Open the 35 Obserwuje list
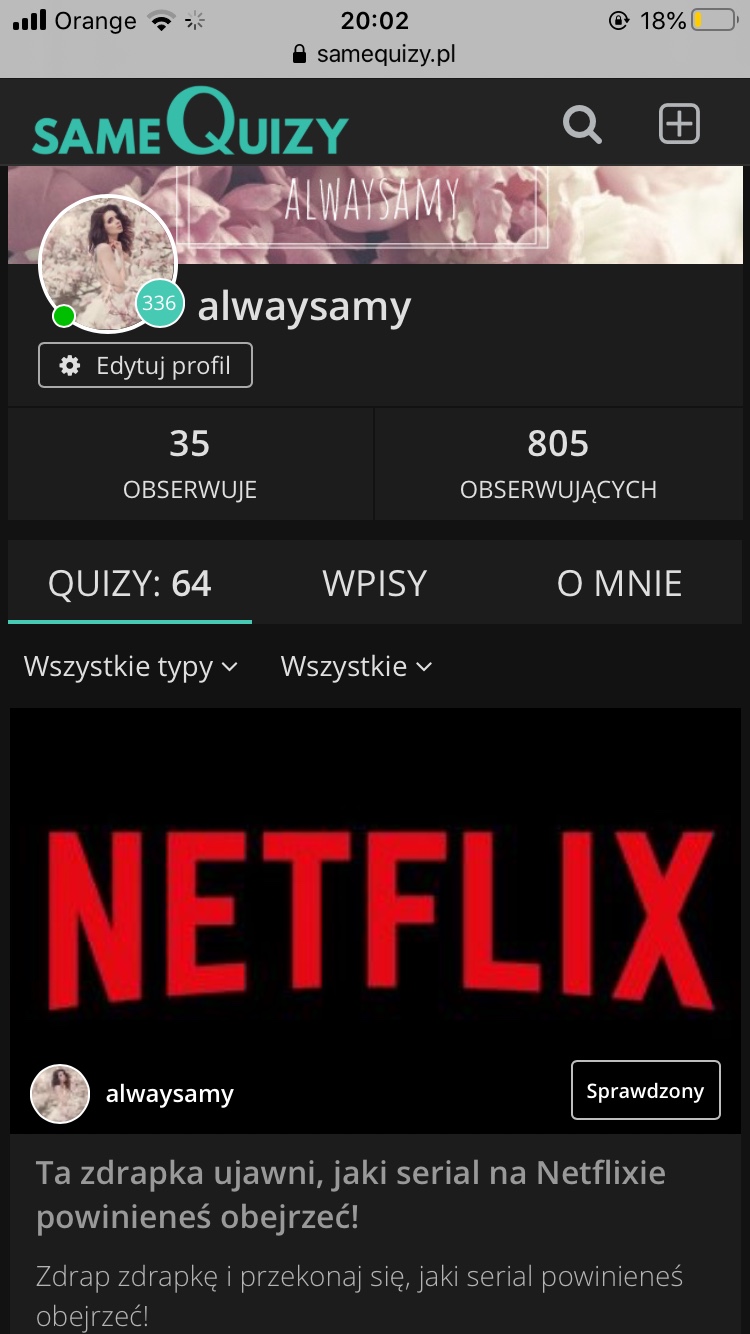The image size is (750, 1334). pos(190,464)
